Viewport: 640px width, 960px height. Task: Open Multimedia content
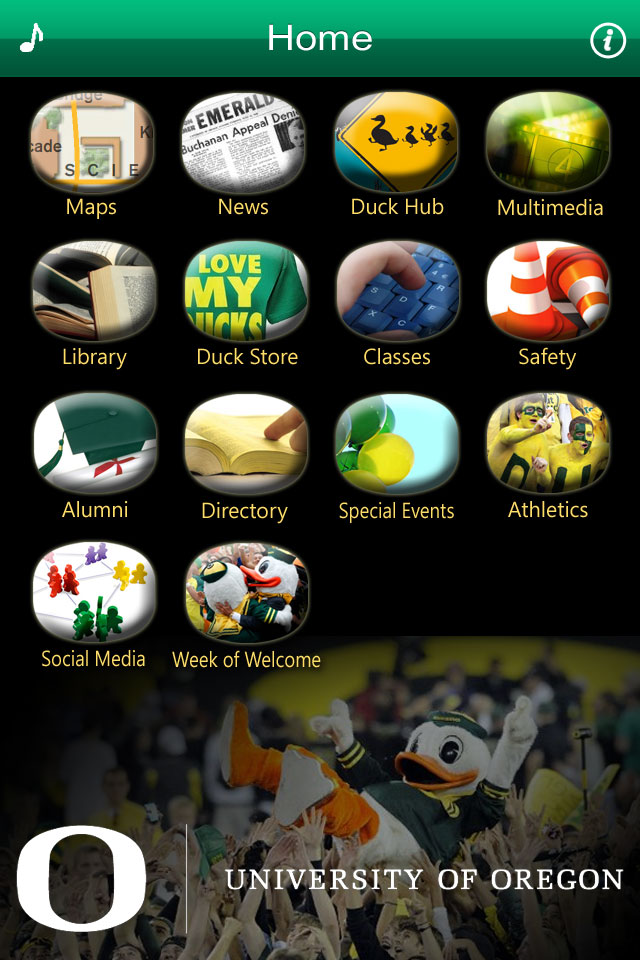(x=549, y=142)
